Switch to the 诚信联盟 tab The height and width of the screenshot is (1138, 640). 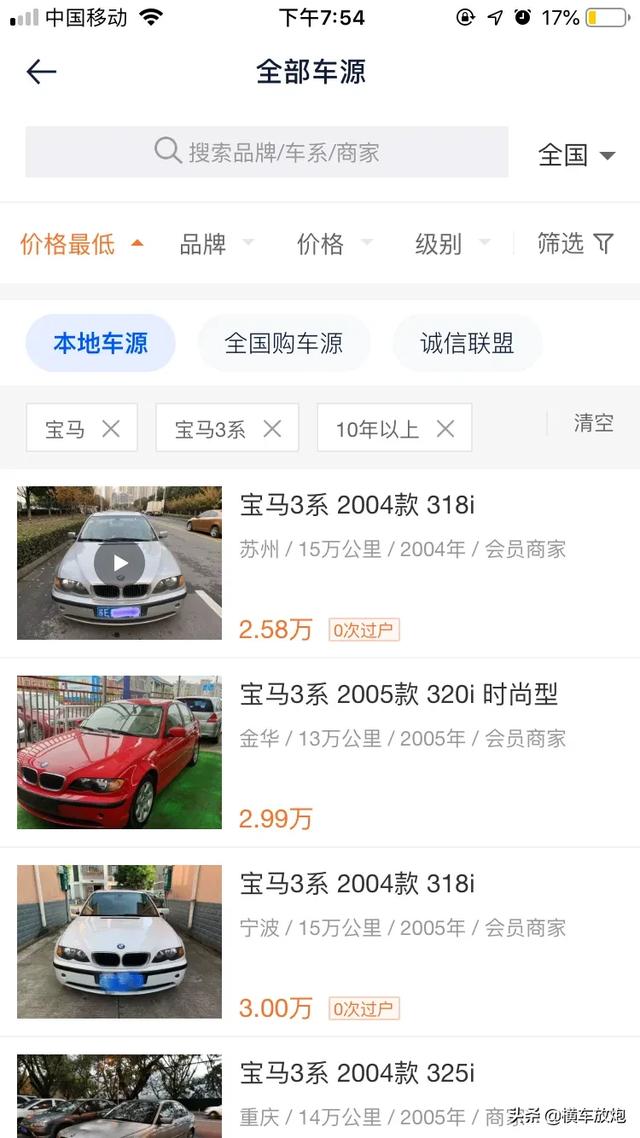[x=467, y=343]
